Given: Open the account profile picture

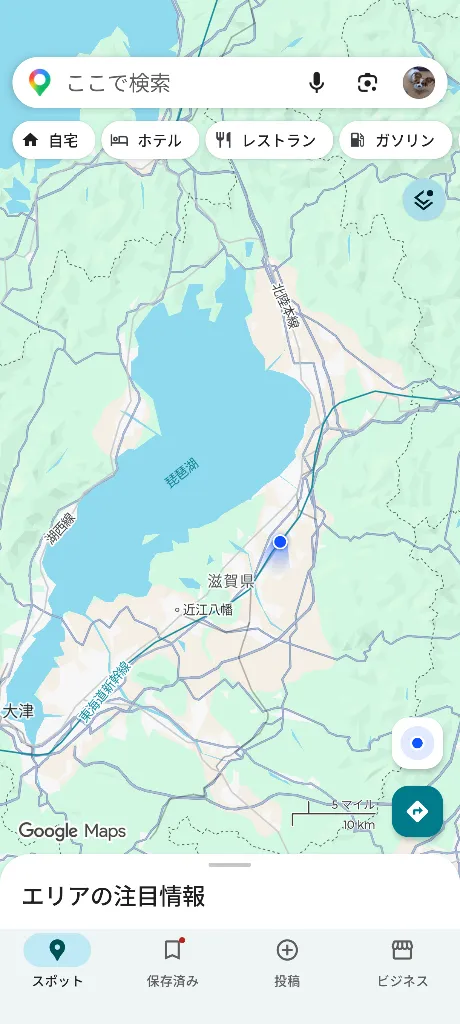Looking at the screenshot, I should point(419,83).
